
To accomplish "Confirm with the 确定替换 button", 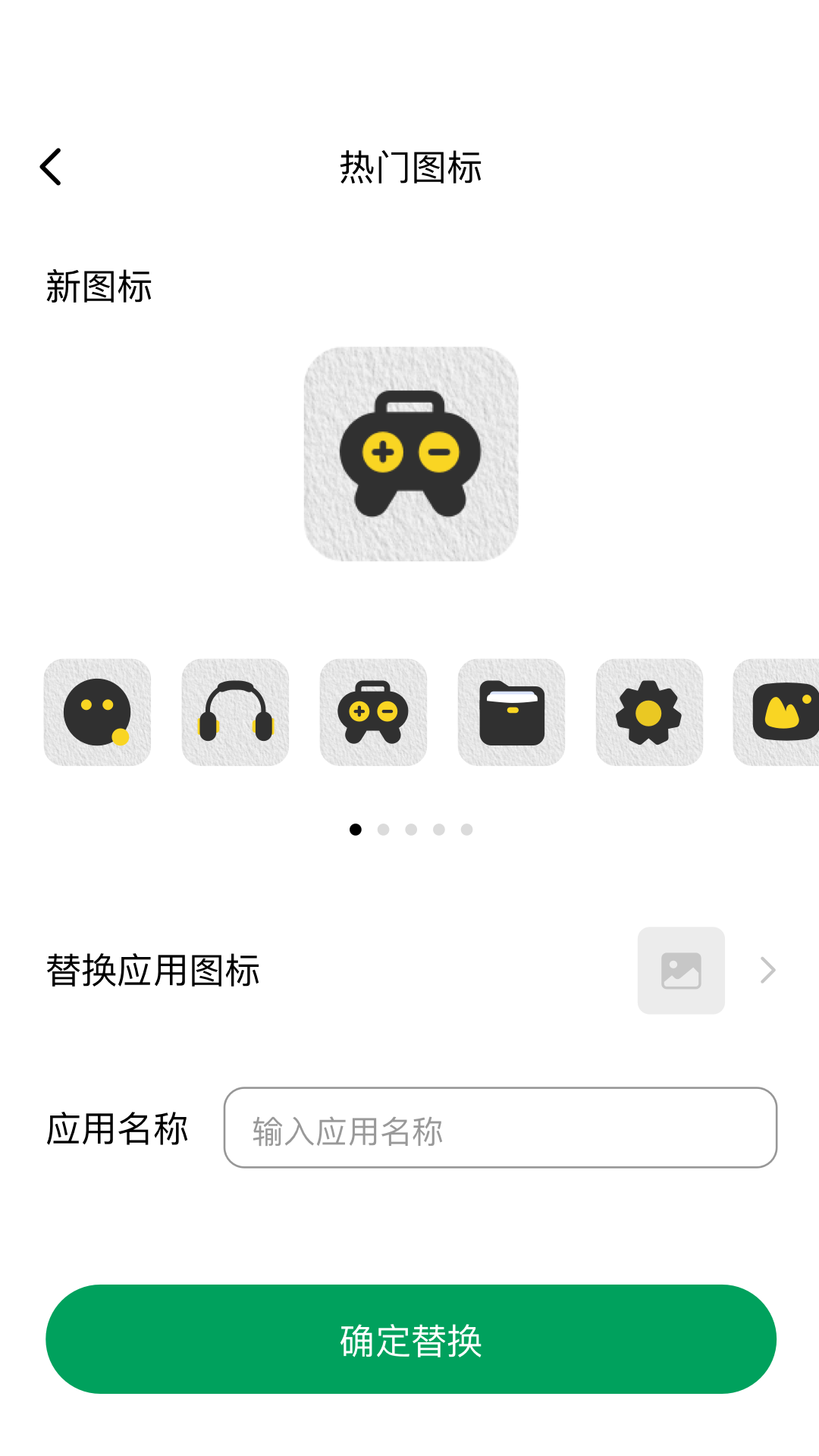I will coord(410,1339).
